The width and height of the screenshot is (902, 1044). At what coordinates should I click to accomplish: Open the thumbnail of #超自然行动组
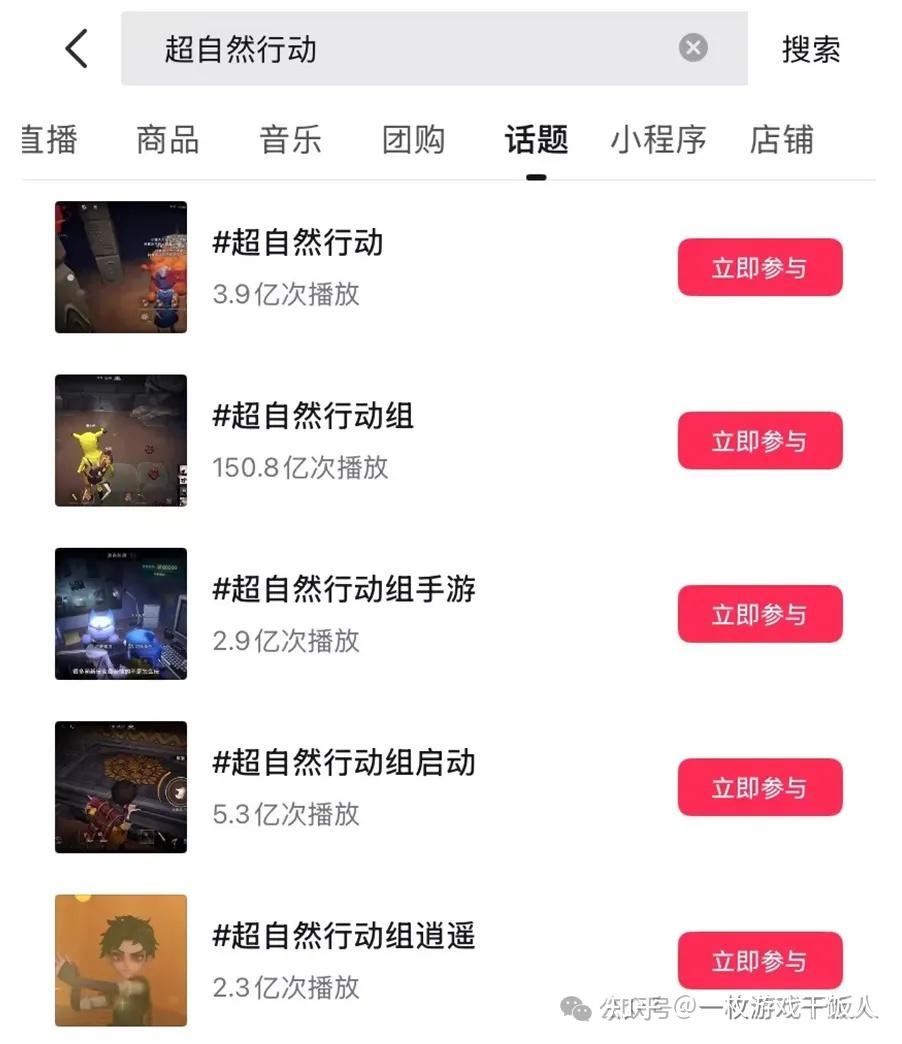pos(120,439)
